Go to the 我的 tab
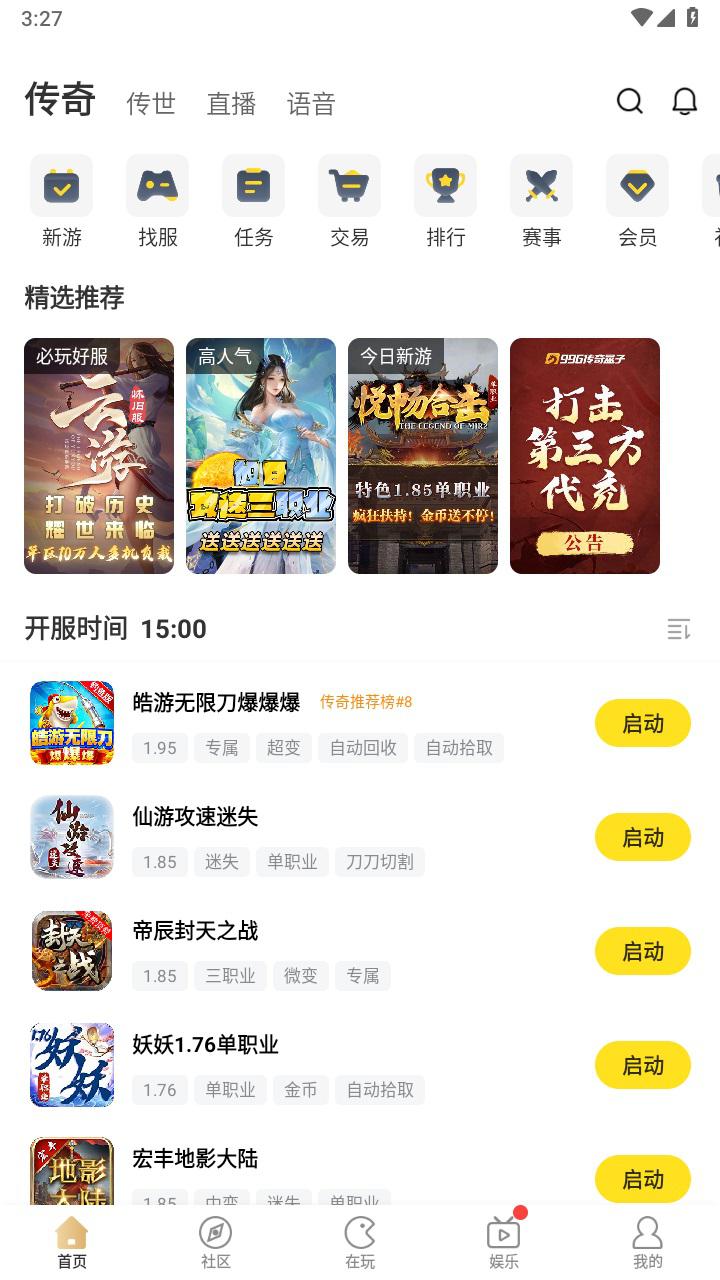 pos(648,1243)
